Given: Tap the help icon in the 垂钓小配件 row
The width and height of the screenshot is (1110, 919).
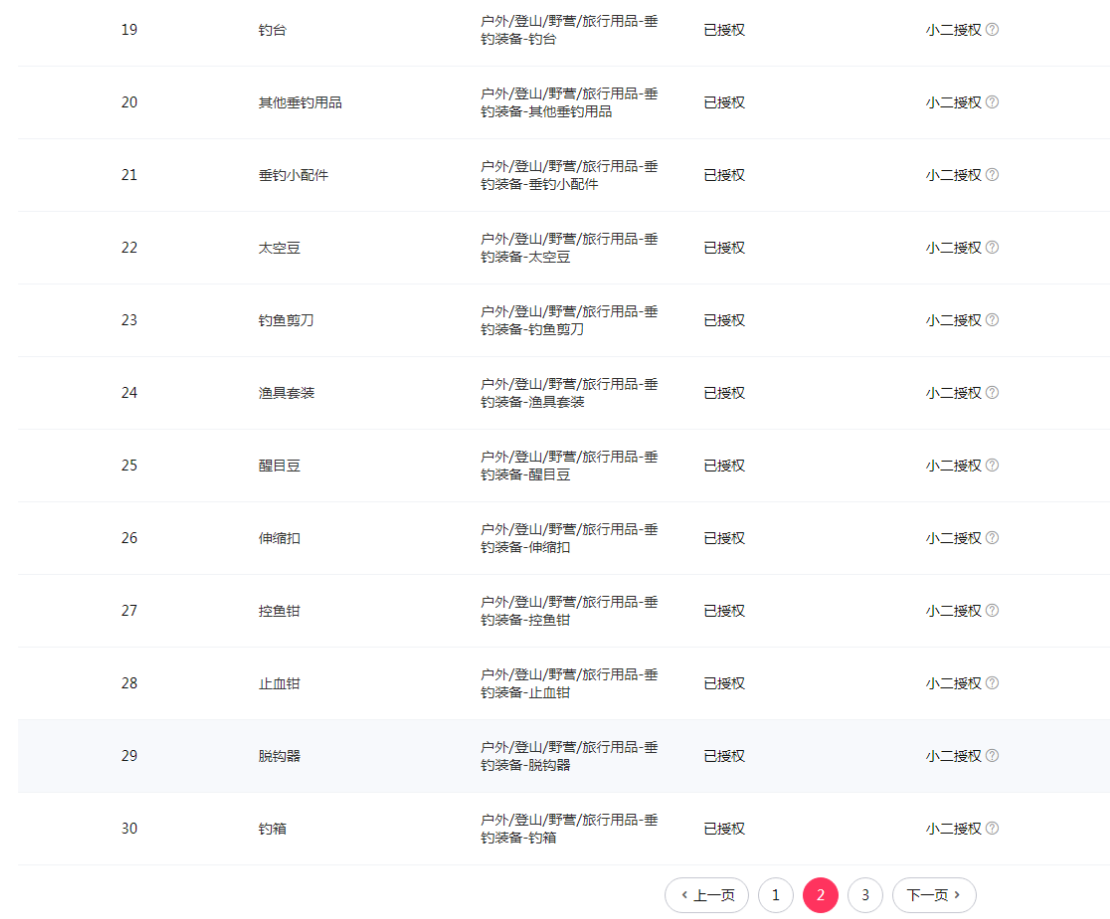Looking at the screenshot, I should [992, 175].
